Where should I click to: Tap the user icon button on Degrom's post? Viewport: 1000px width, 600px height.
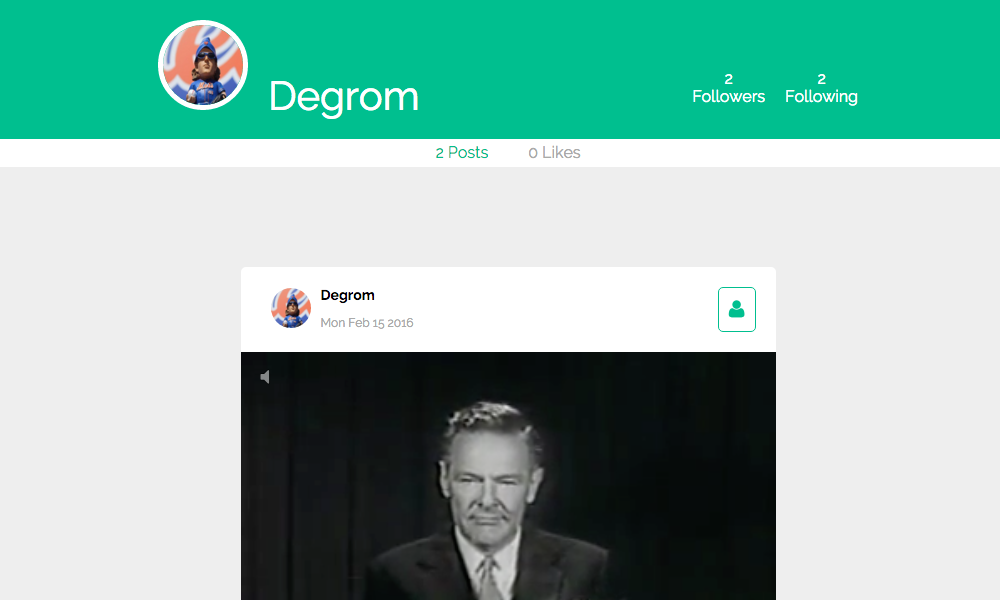point(736,309)
